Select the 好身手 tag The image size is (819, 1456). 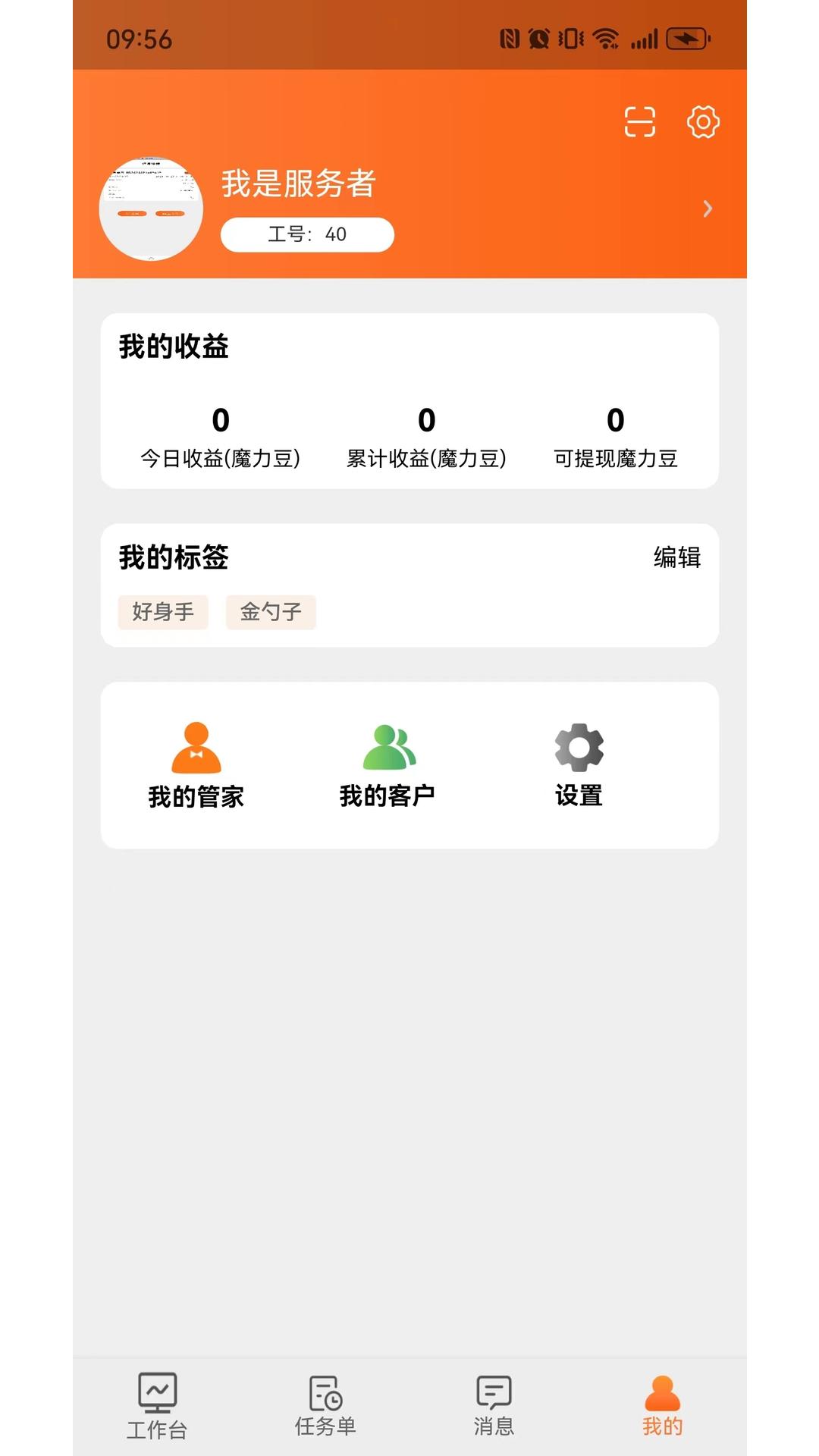[163, 612]
